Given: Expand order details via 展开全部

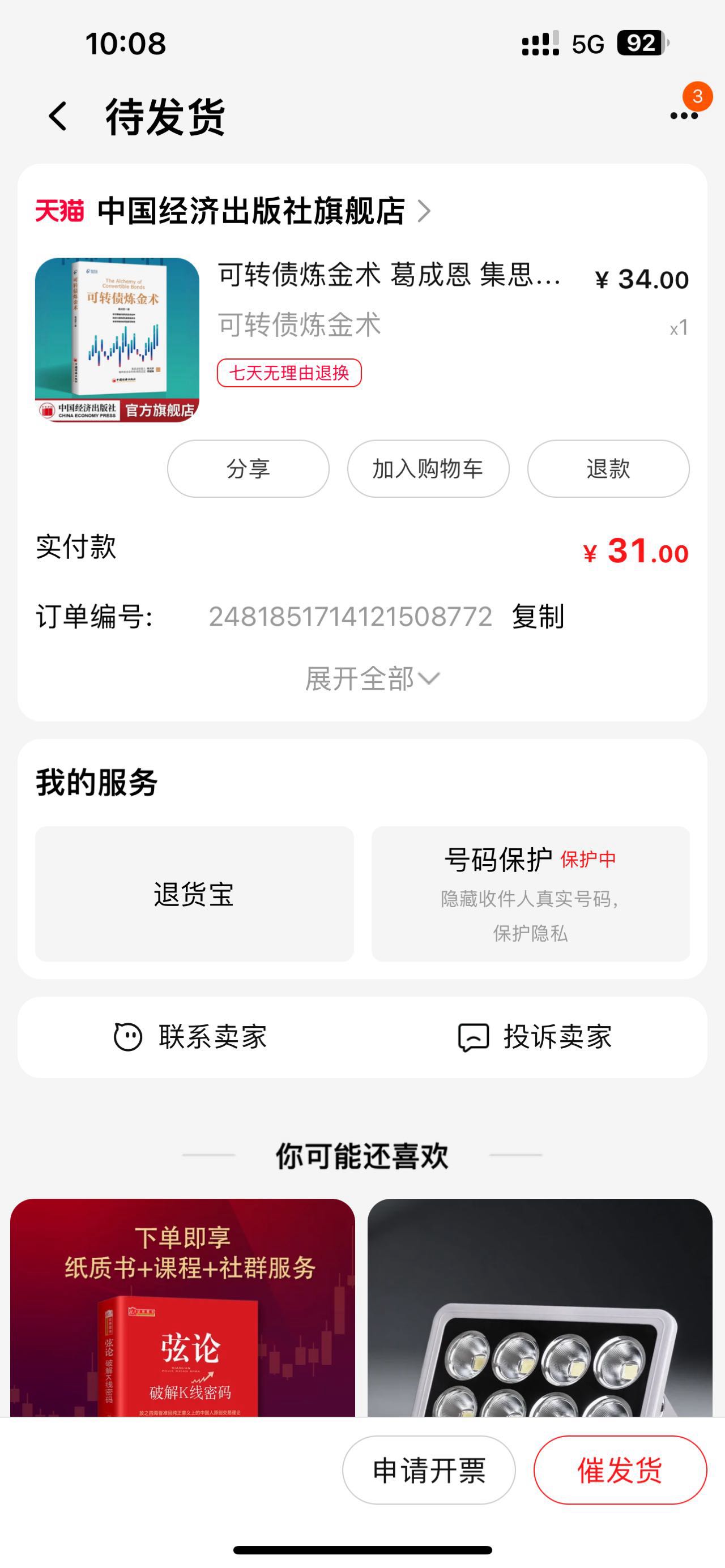Looking at the screenshot, I should click(372, 679).
